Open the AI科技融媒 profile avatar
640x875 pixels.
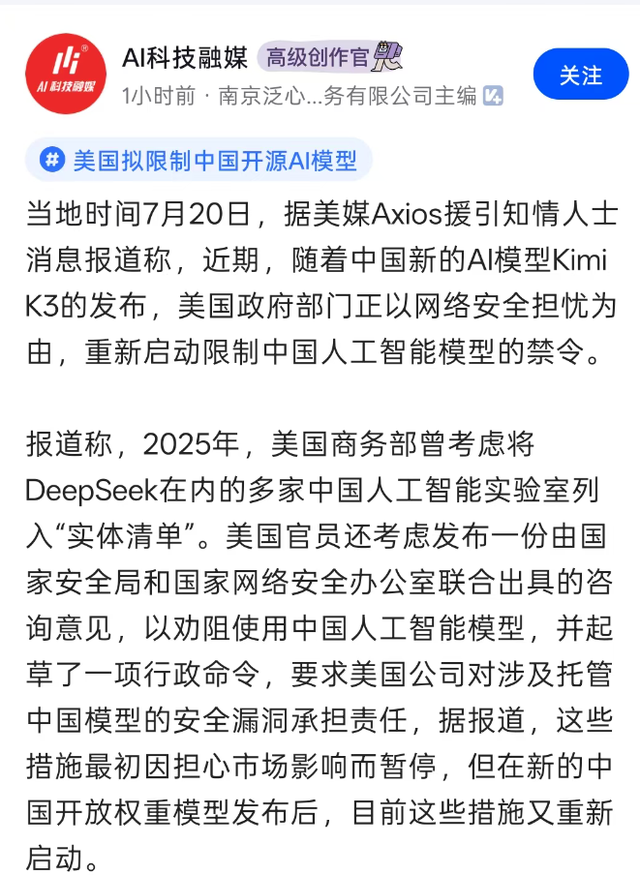(66, 74)
